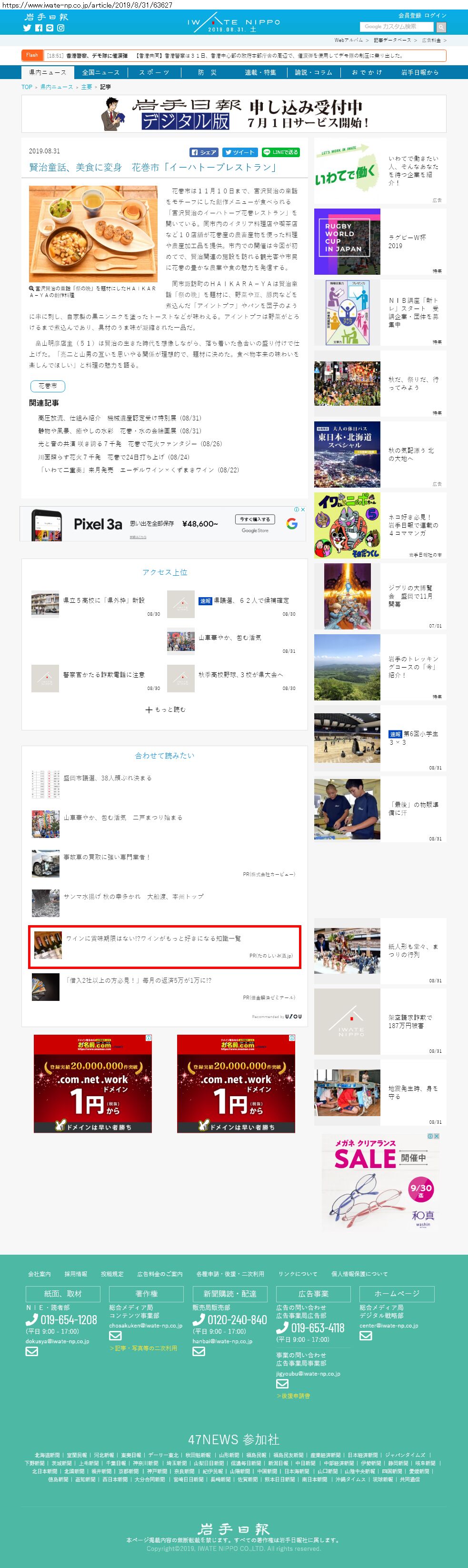Open the Twitter icon in header
This screenshot has width=468, height=1568.
coord(27,28)
